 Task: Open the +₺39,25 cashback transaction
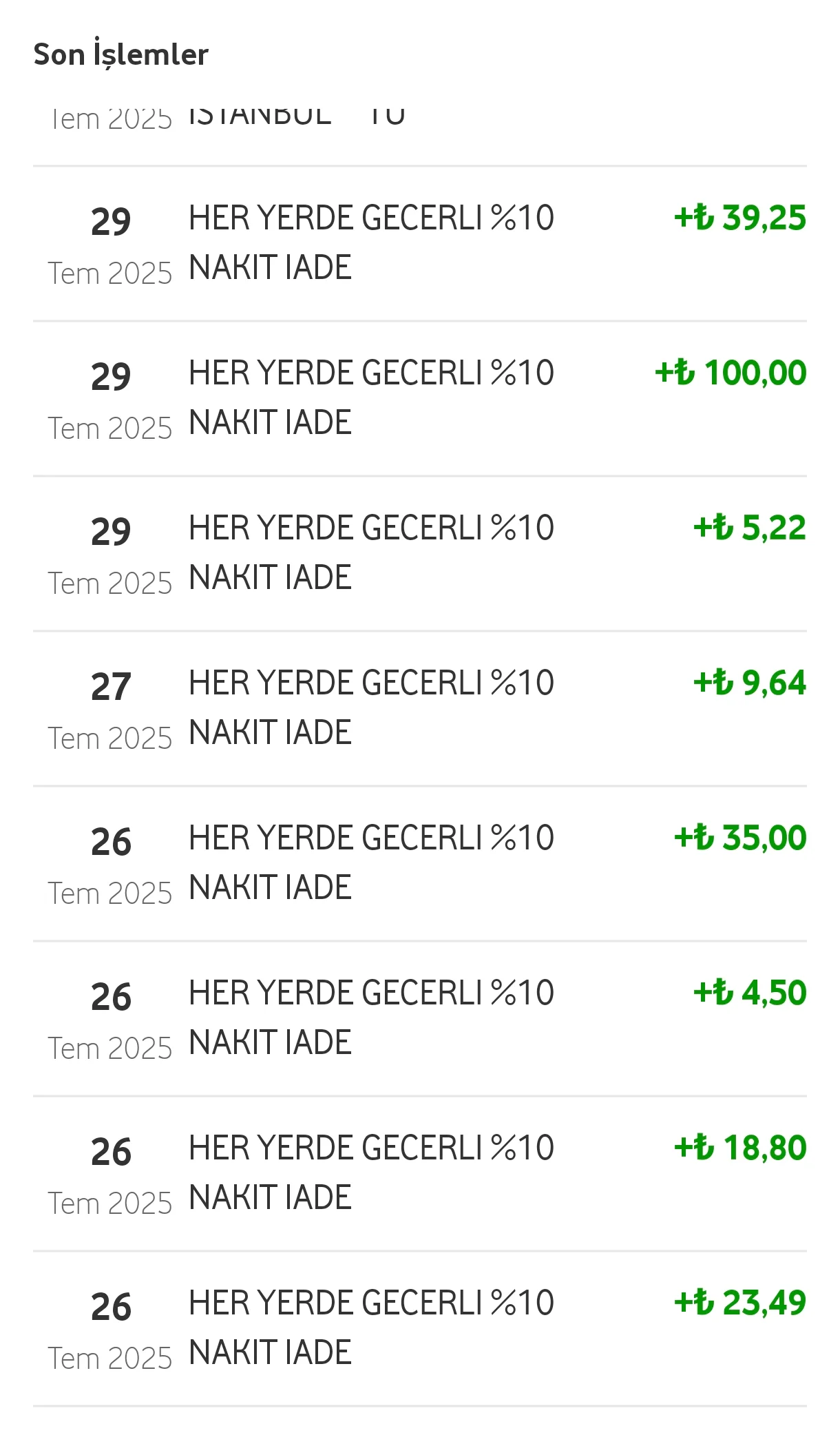click(x=420, y=243)
